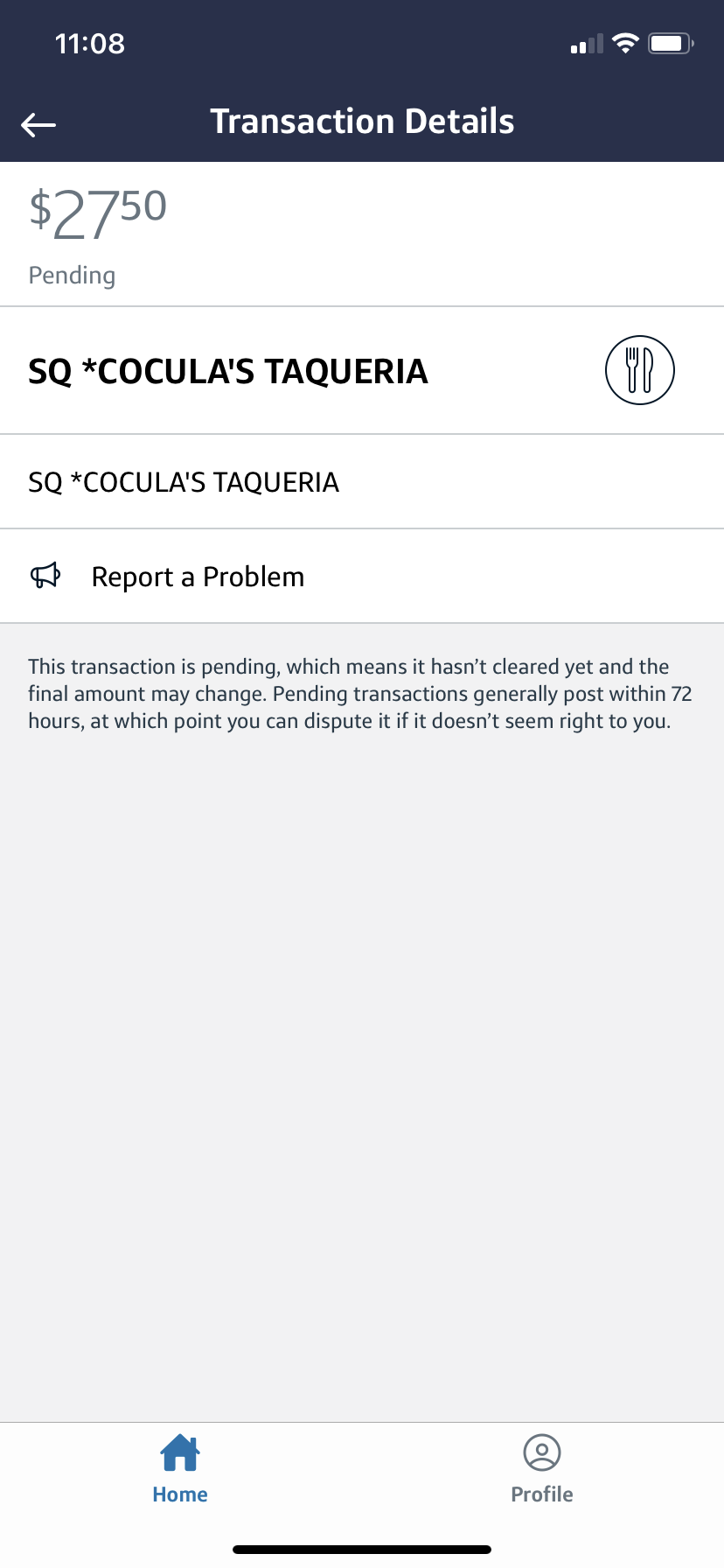Go back from Transaction Details
Screen dimensions: 724x1568
click(38, 125)
